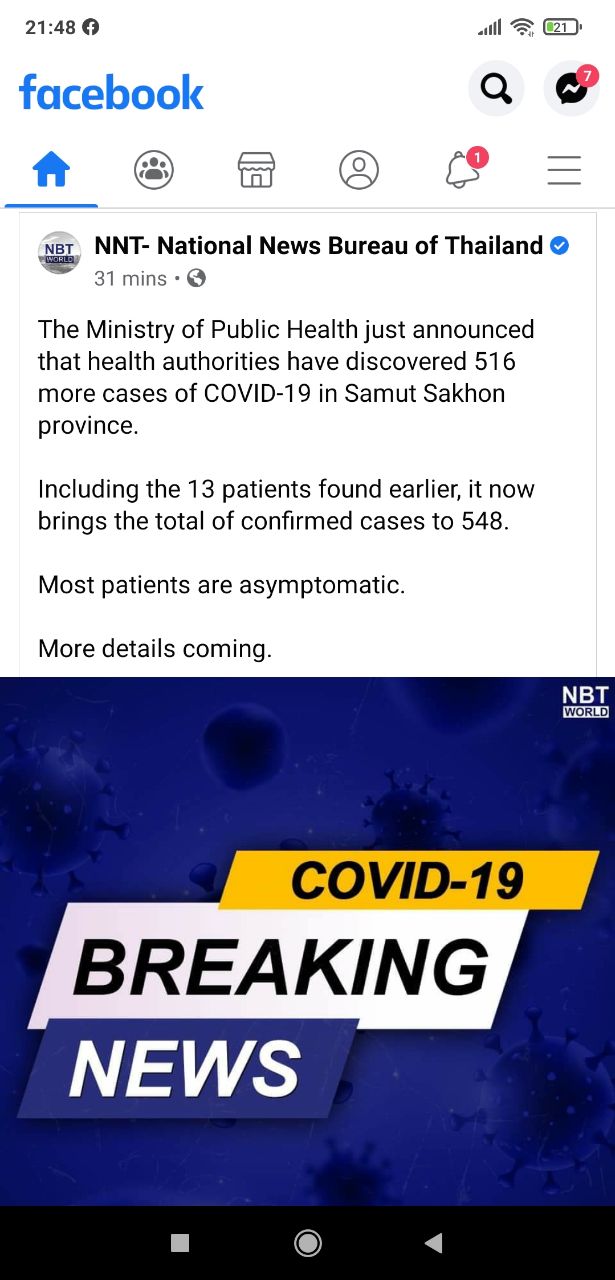Open Messenger chats
The image size is (615, 1280).
pyautogui.click(x=571, y=89)
